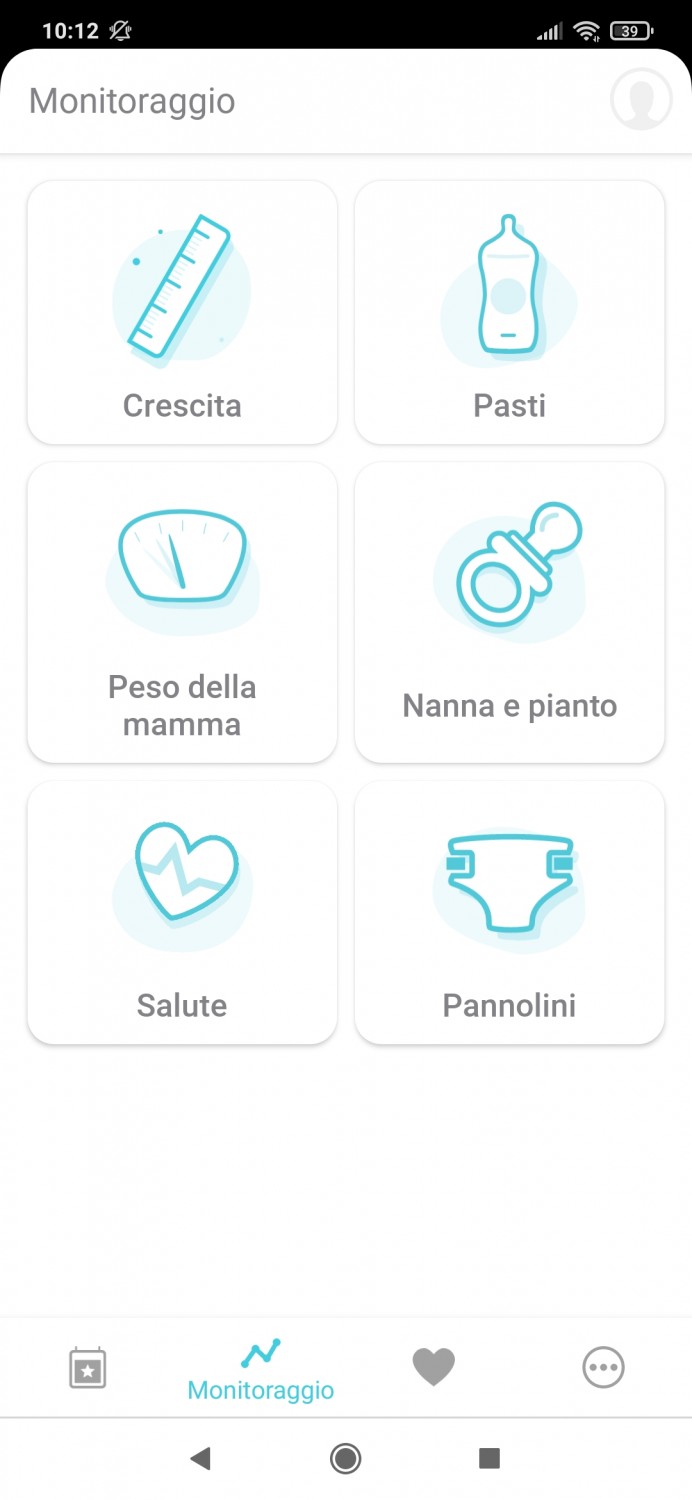The width and height of the screenshot is (692, 1500).
Task: Open the Salute health card
Action: tap(182, 912)
